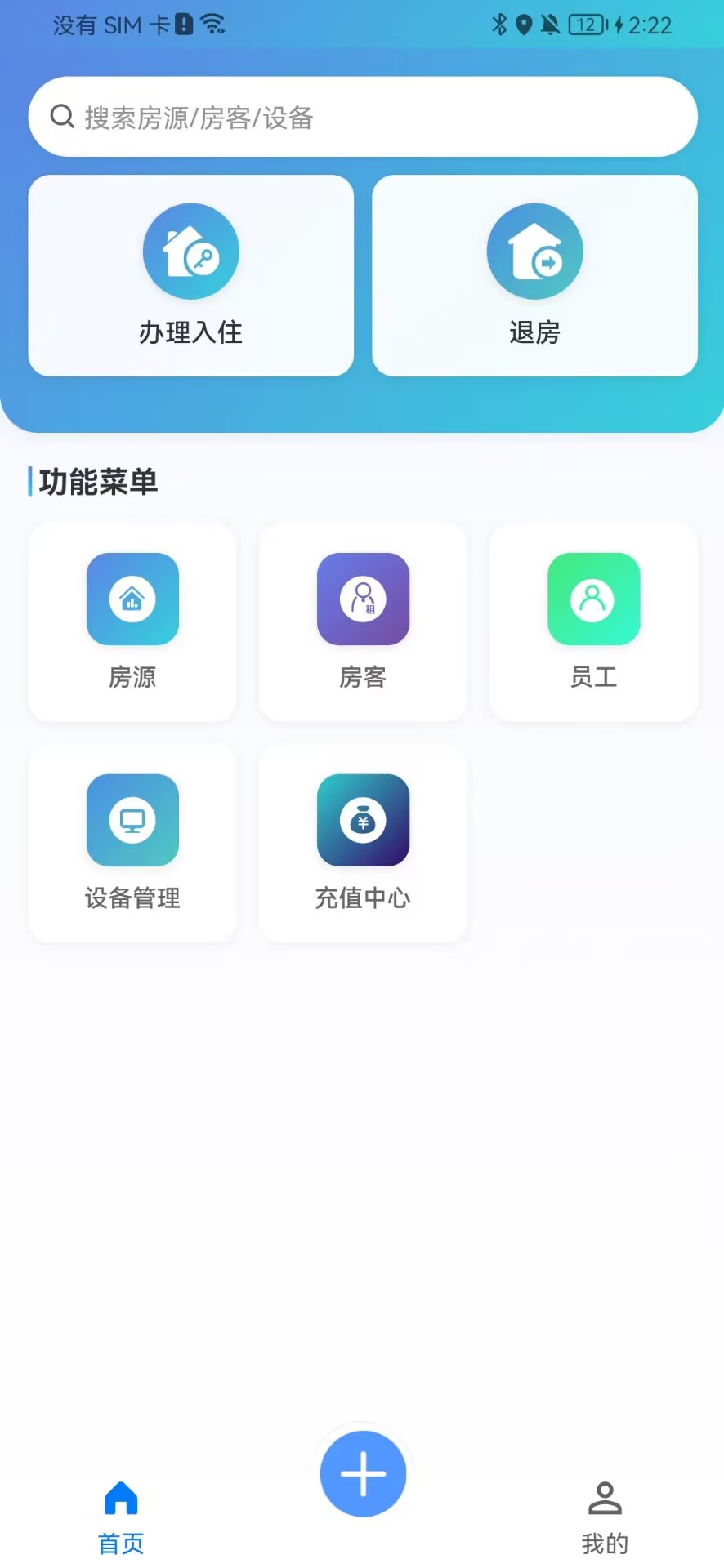This screenshot has height=1568, width=724.
Task: Open the 员工 staff management icon
Action: point(593,599)
